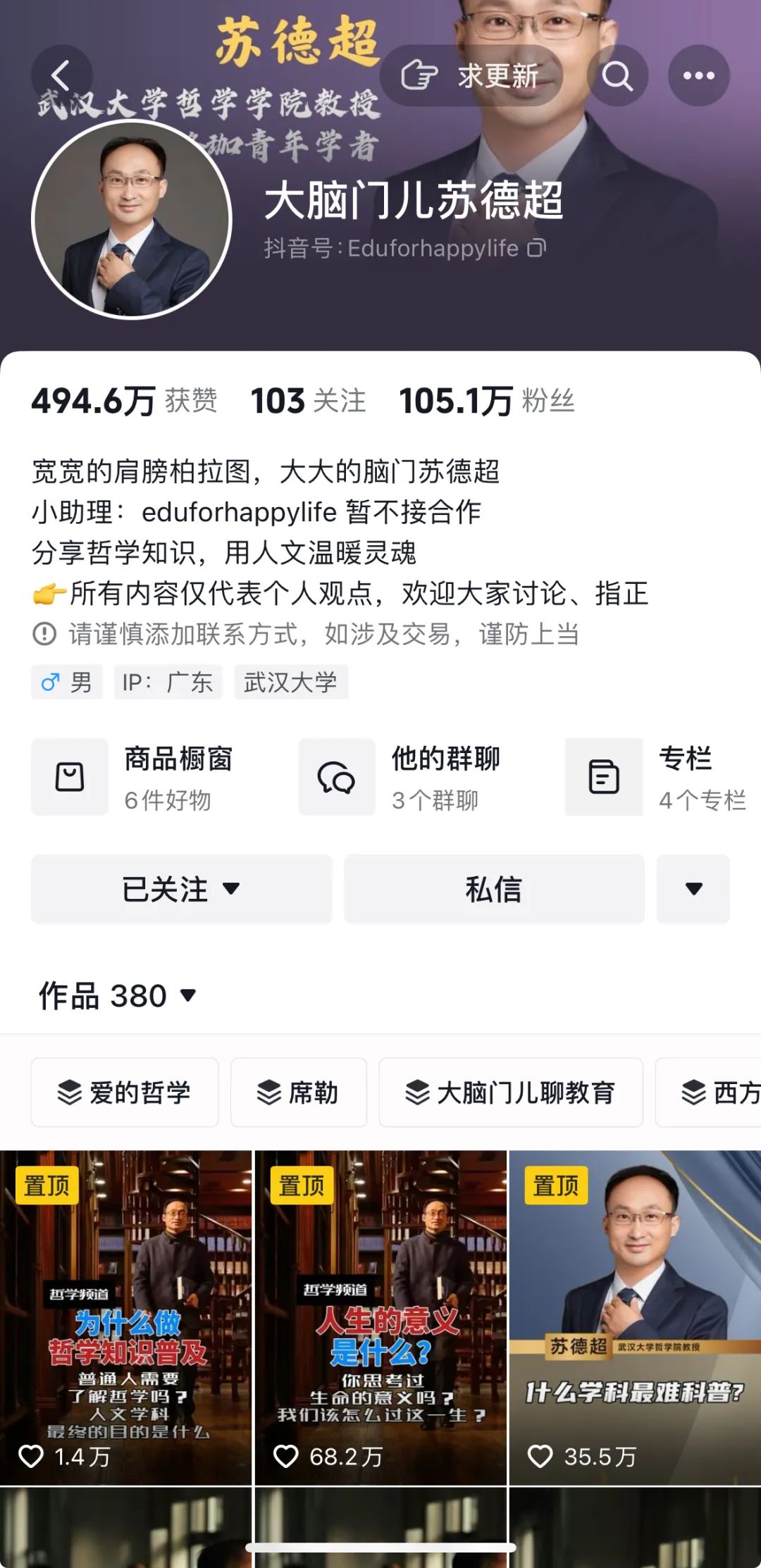Screen dimensions: 761x1568
Task: Open the 105.1万 粉丝 followers list
Action: (x=486, y=401)
